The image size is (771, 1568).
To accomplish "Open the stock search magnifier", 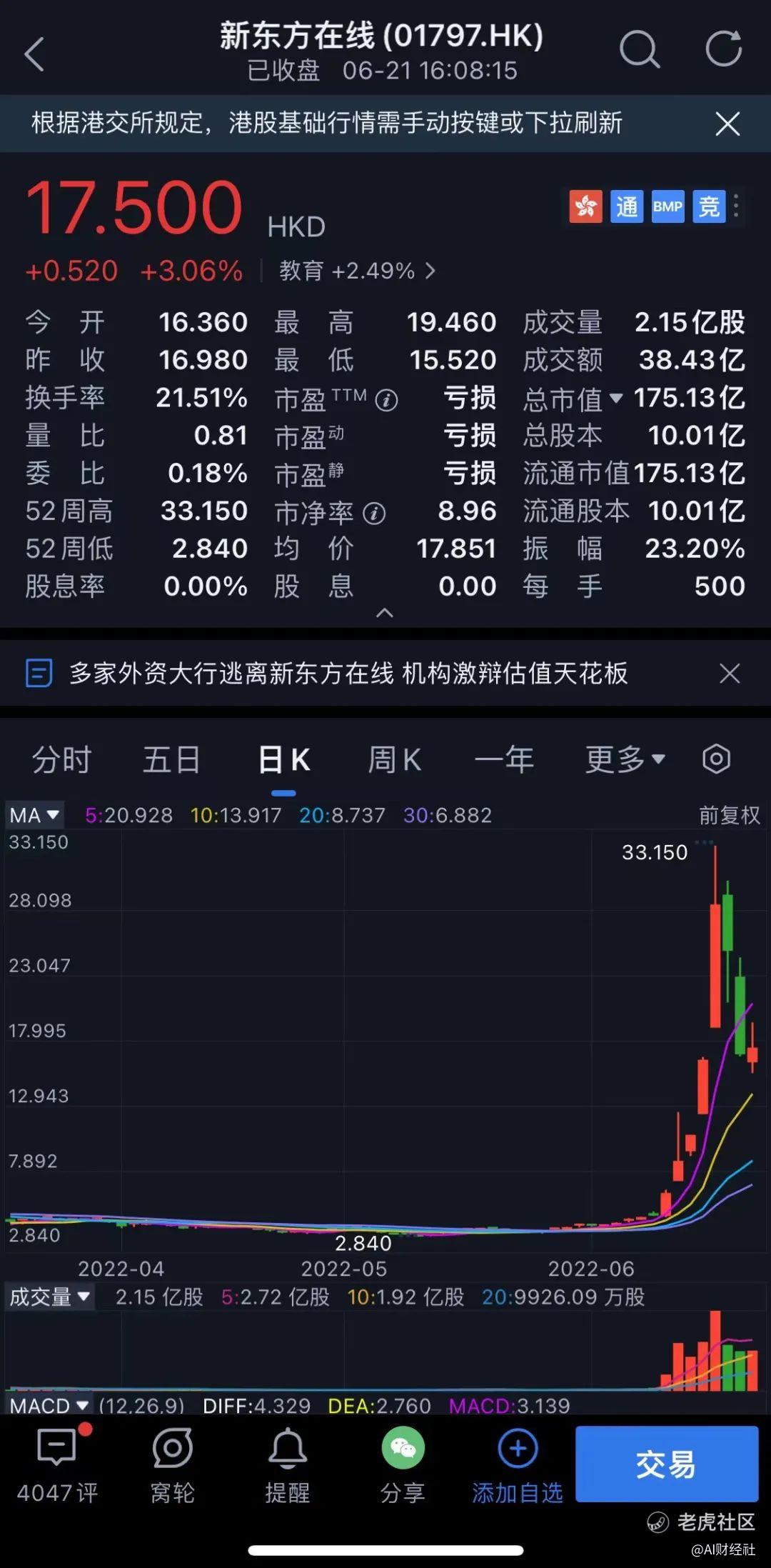I will click(639, 50).
